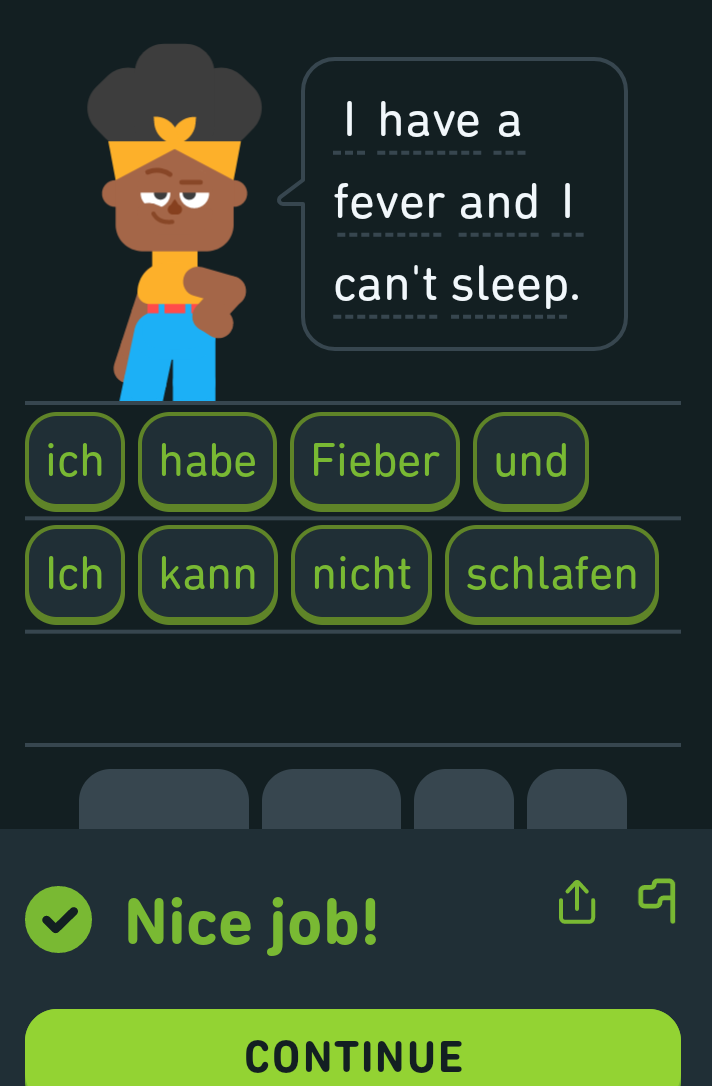Report this exercise with the flag icon
Viewport: 712px width, 1086px height.
click(657, 900)
